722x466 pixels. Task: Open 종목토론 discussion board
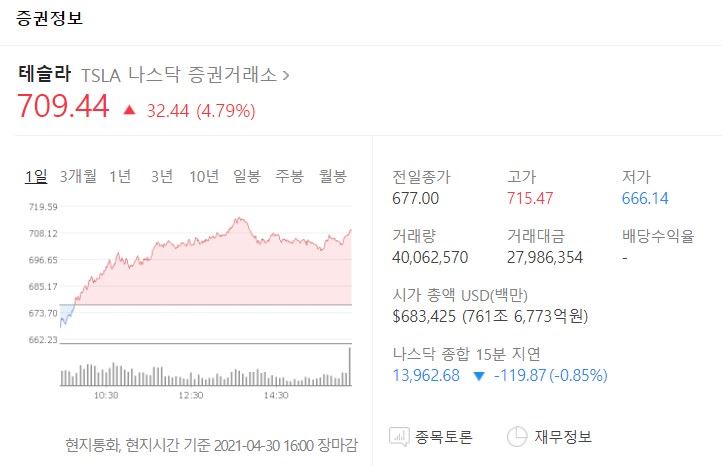[431, 437]
